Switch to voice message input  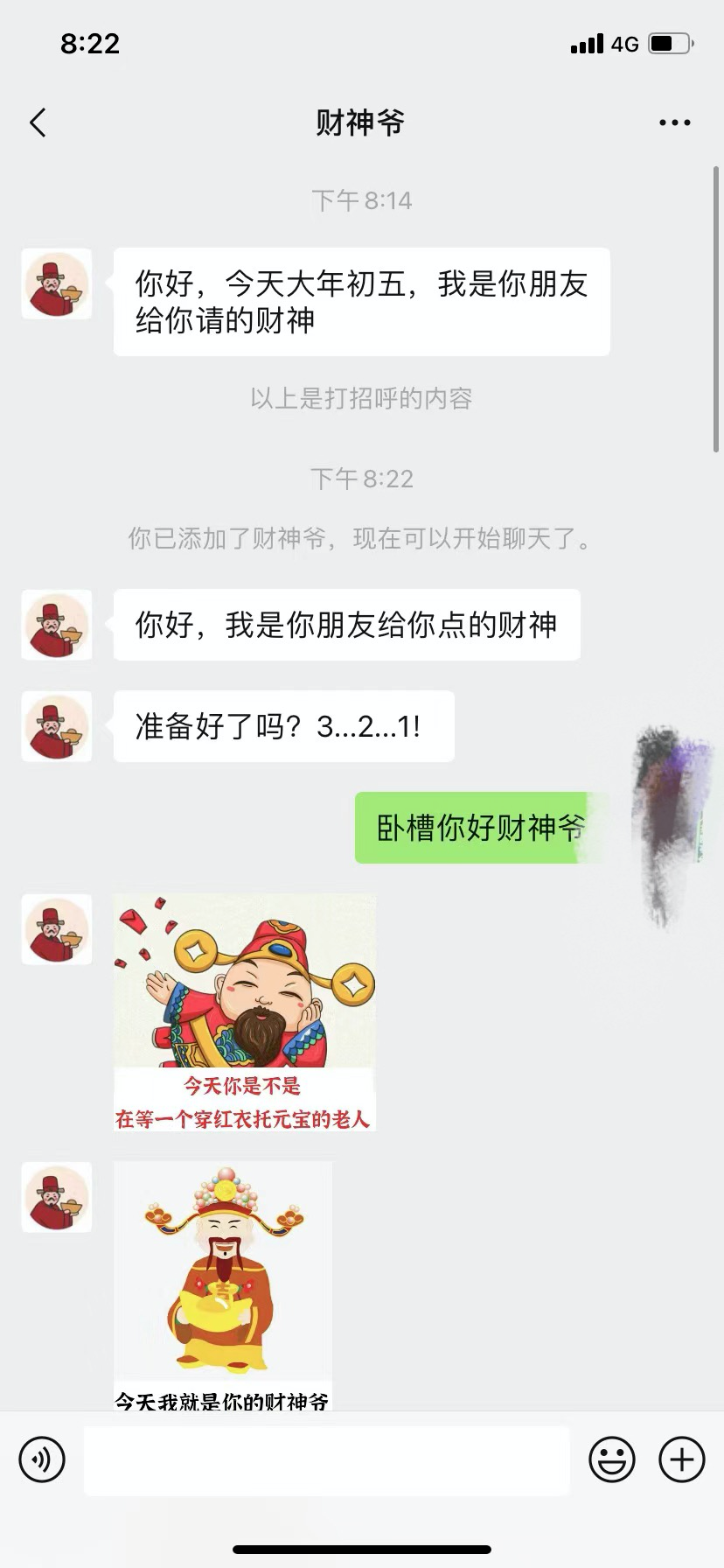click(42, 1459)
